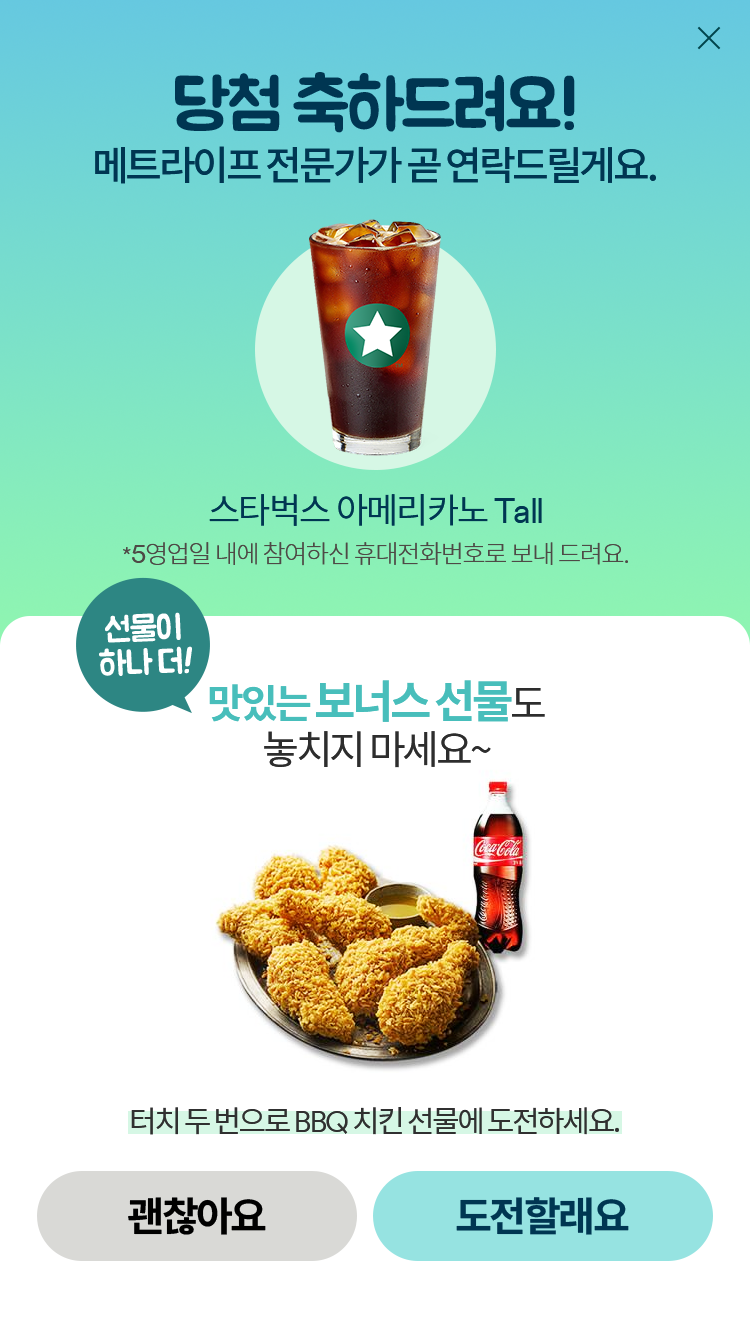Tap 도전할래요 to try for BBQ chicken

(542, 1215)
